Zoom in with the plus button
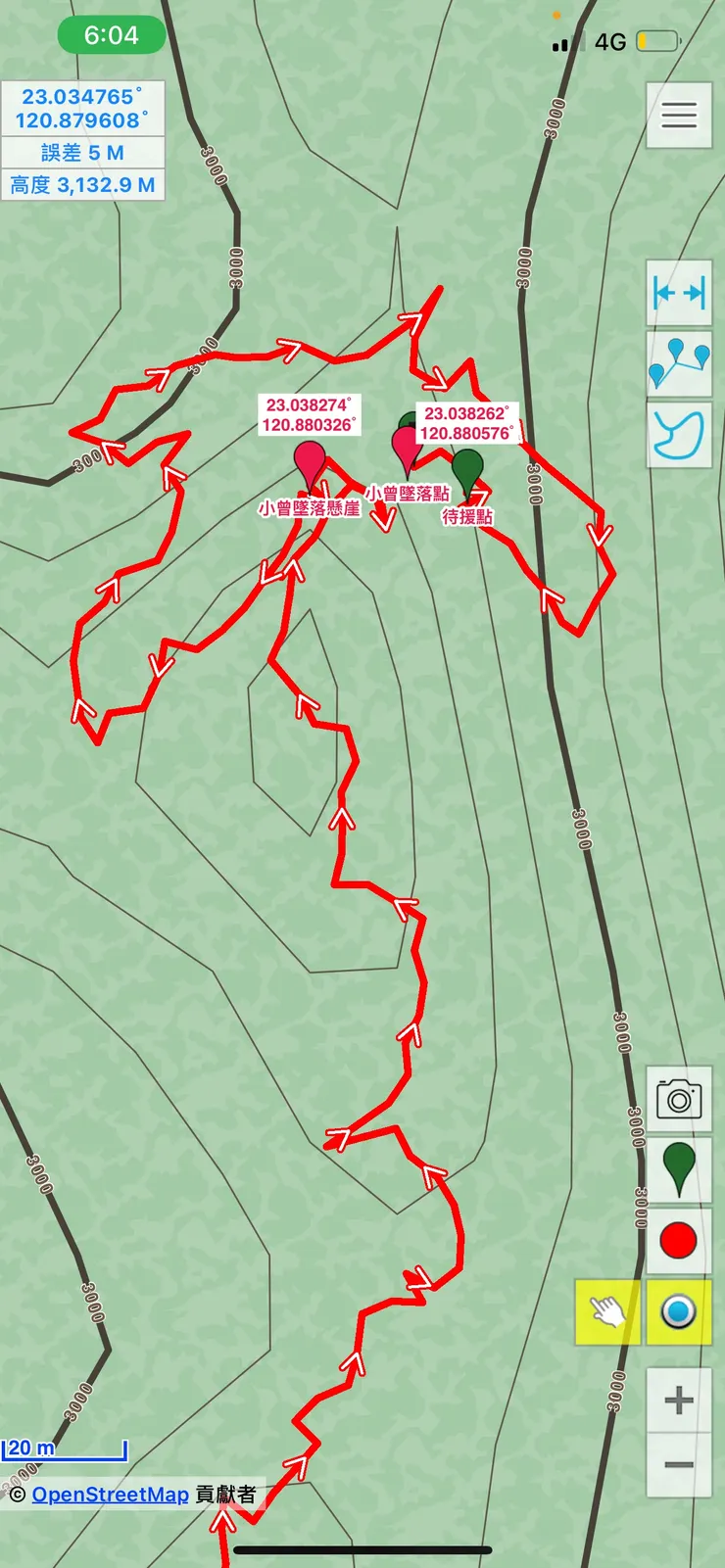 click(x=678, y=1401)
